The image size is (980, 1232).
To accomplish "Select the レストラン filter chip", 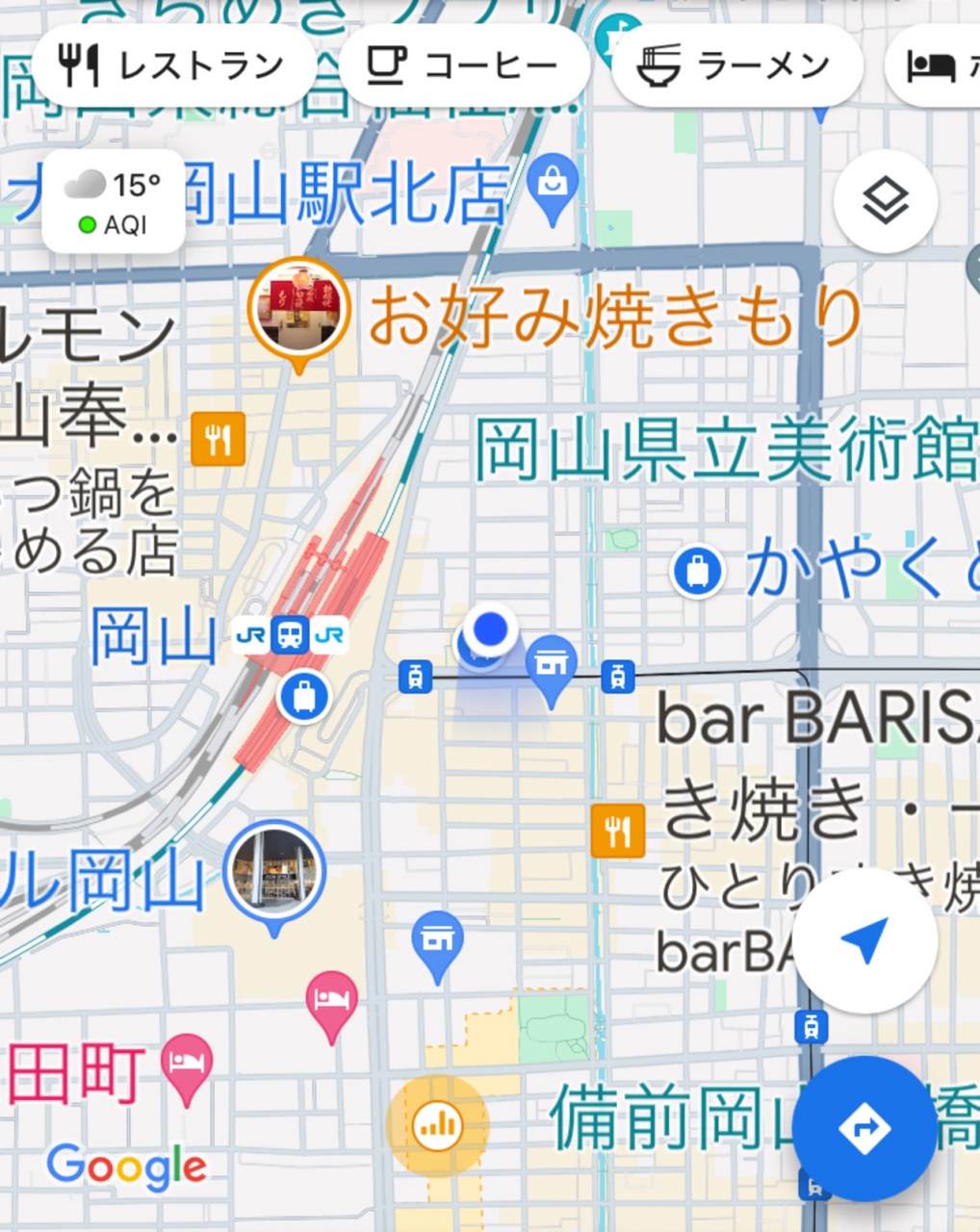I will 173,65.
